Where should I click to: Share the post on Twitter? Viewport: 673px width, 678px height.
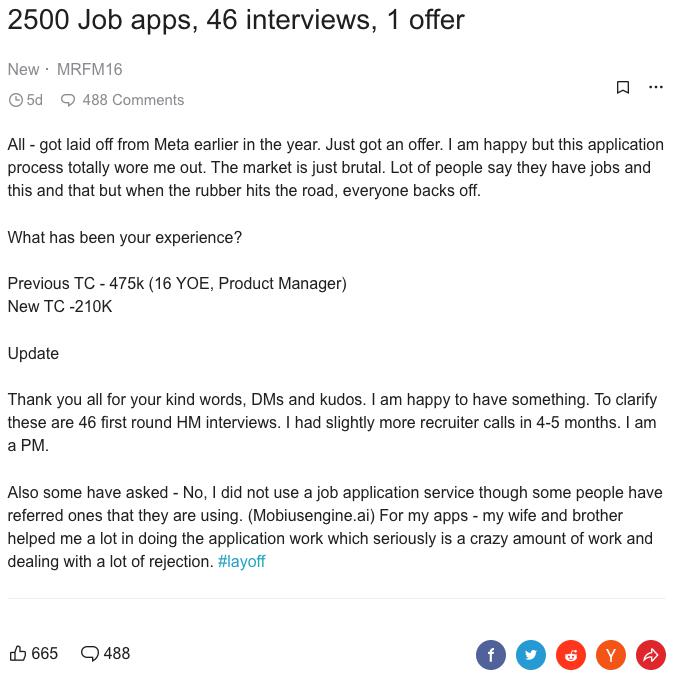531,656
